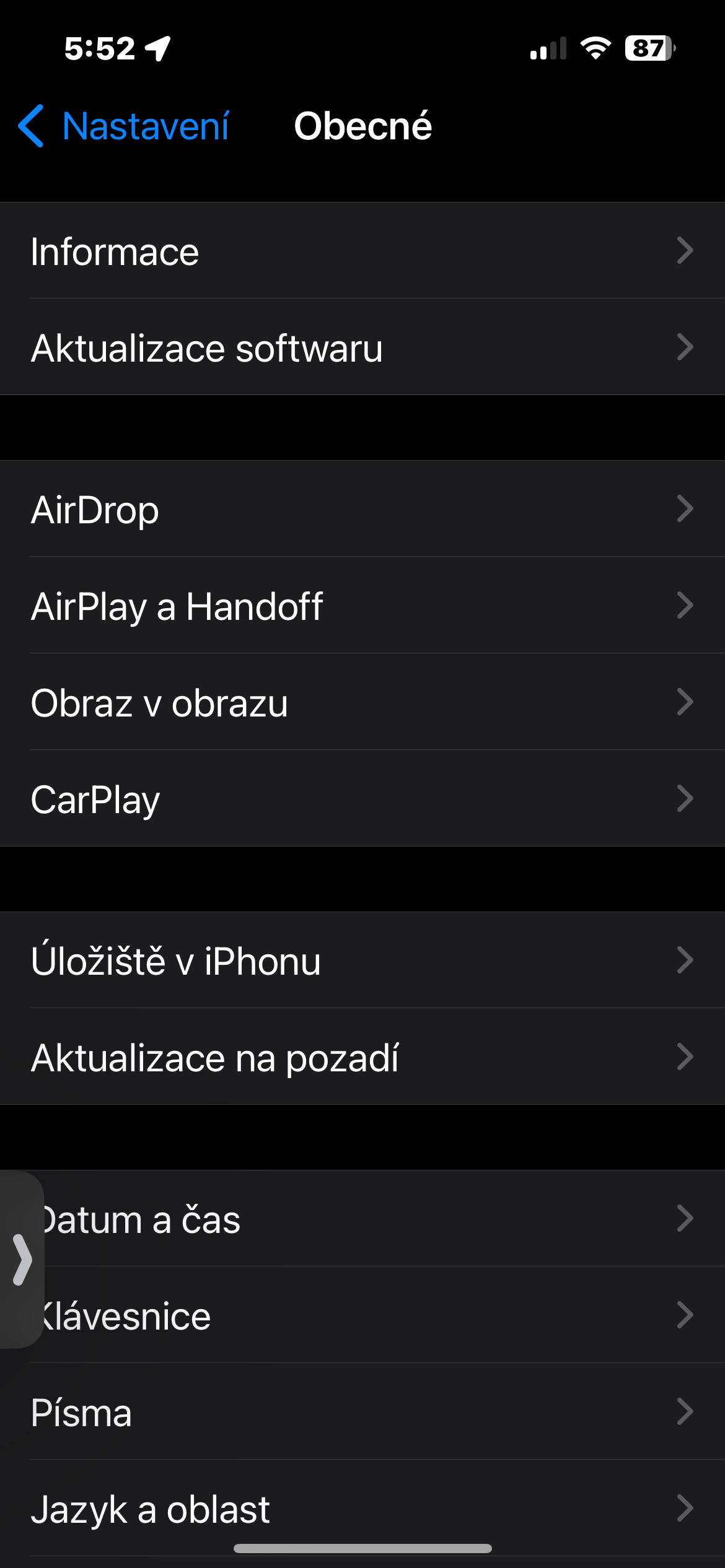Viewport: 725px width, 1568px height.
Task: Open Obraz v obrazu settings
Action: [x=362, y=702]
